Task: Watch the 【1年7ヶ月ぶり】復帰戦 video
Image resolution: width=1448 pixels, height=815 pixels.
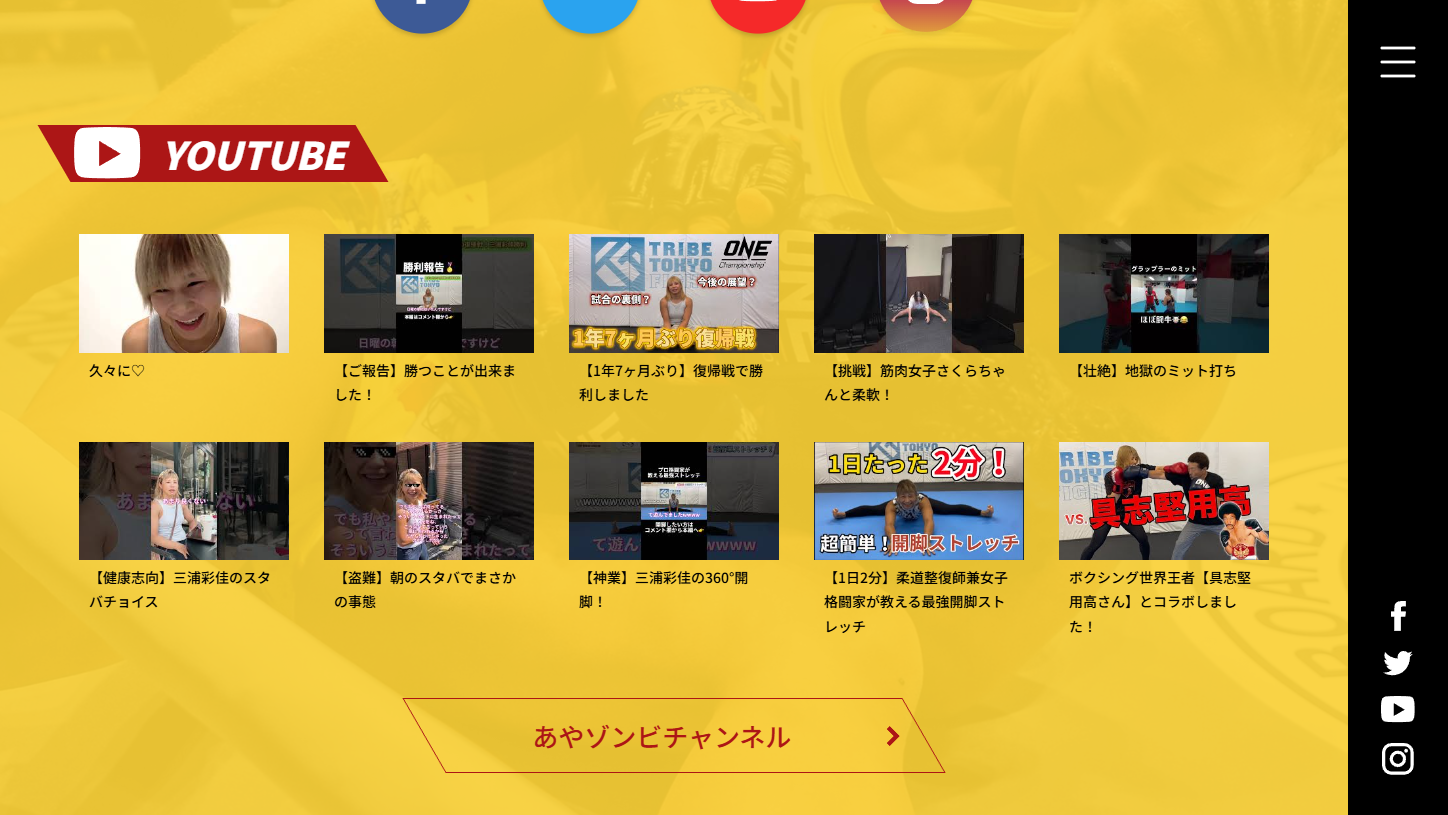Action: 674,293
